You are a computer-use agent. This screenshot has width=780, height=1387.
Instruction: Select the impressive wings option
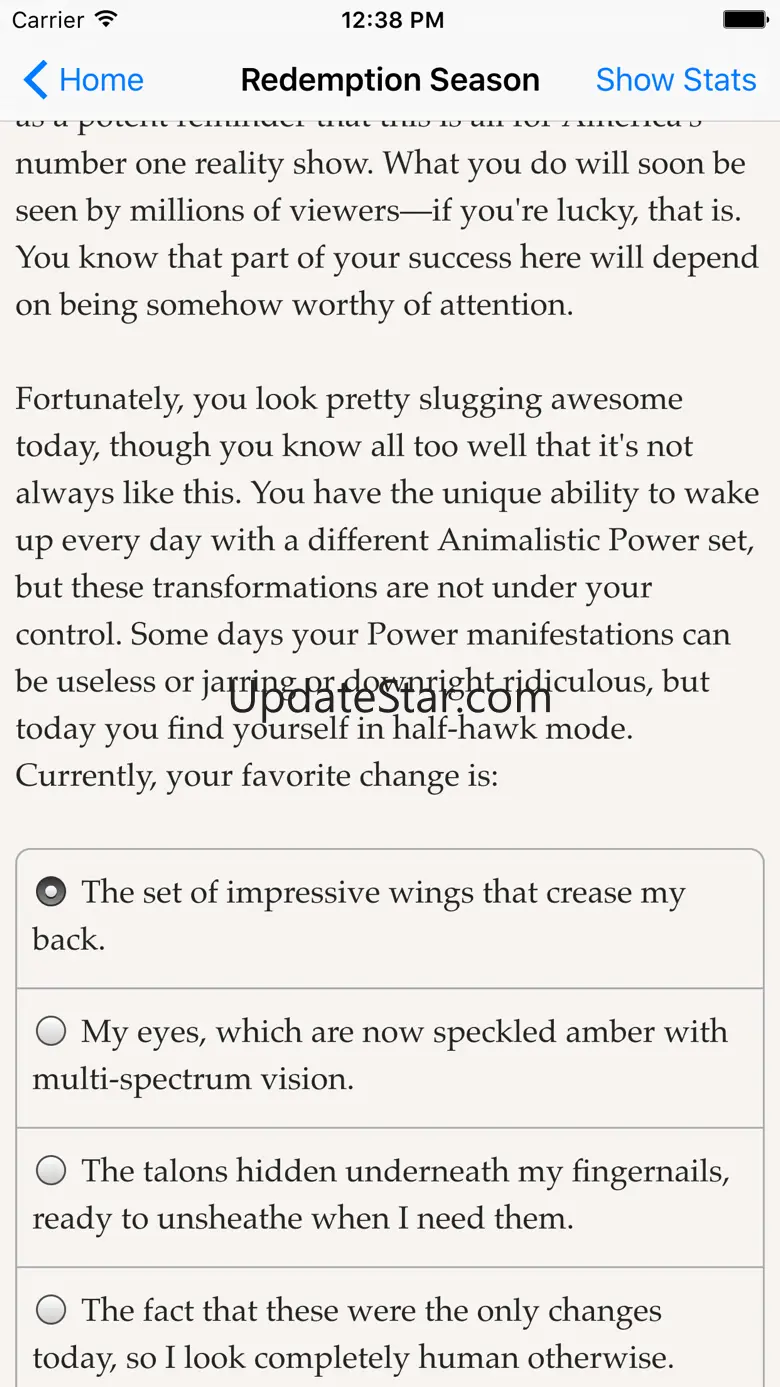(51, 892)
